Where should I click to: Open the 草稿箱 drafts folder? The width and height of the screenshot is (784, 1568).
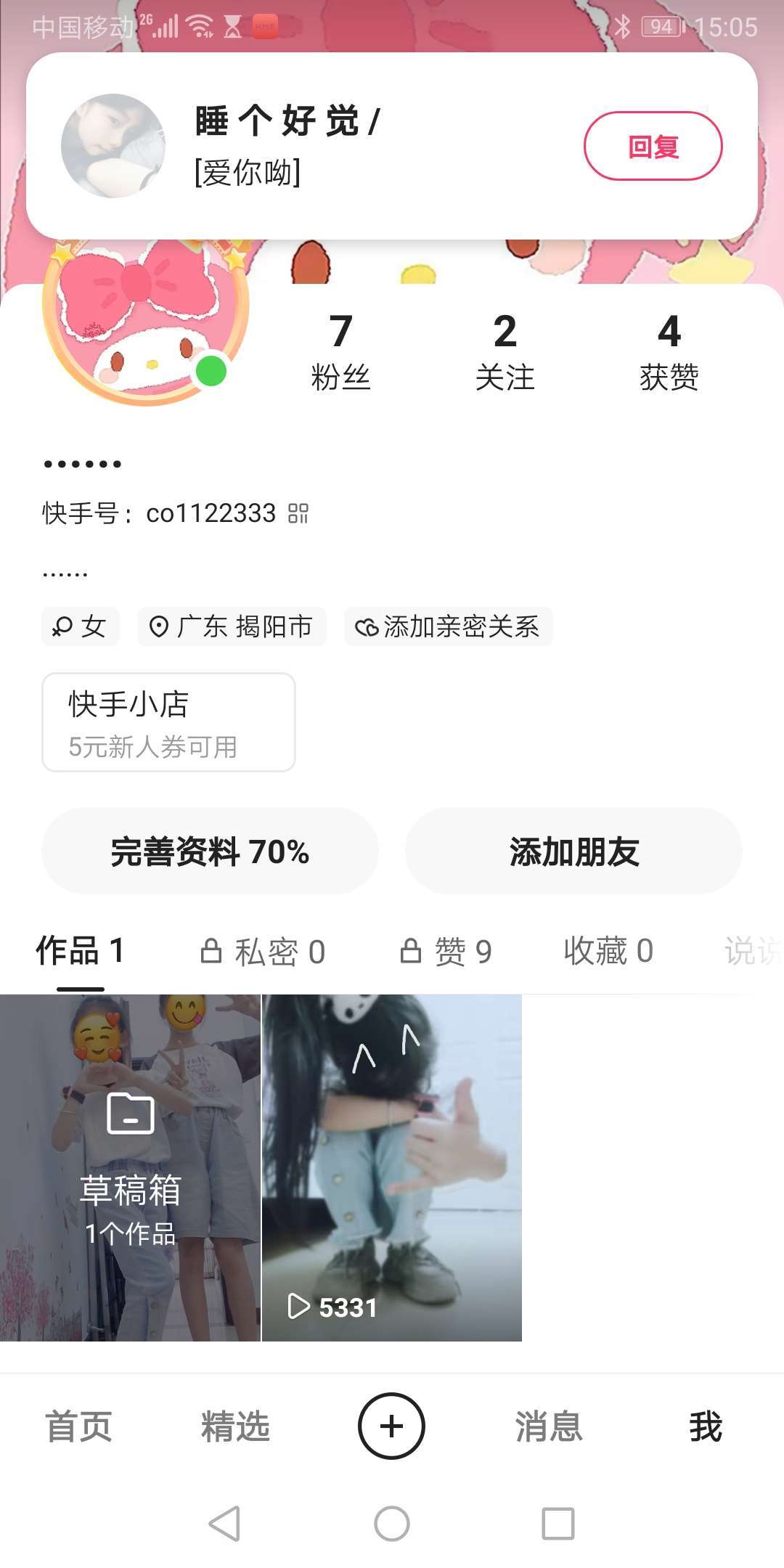tap(130, 1167)
